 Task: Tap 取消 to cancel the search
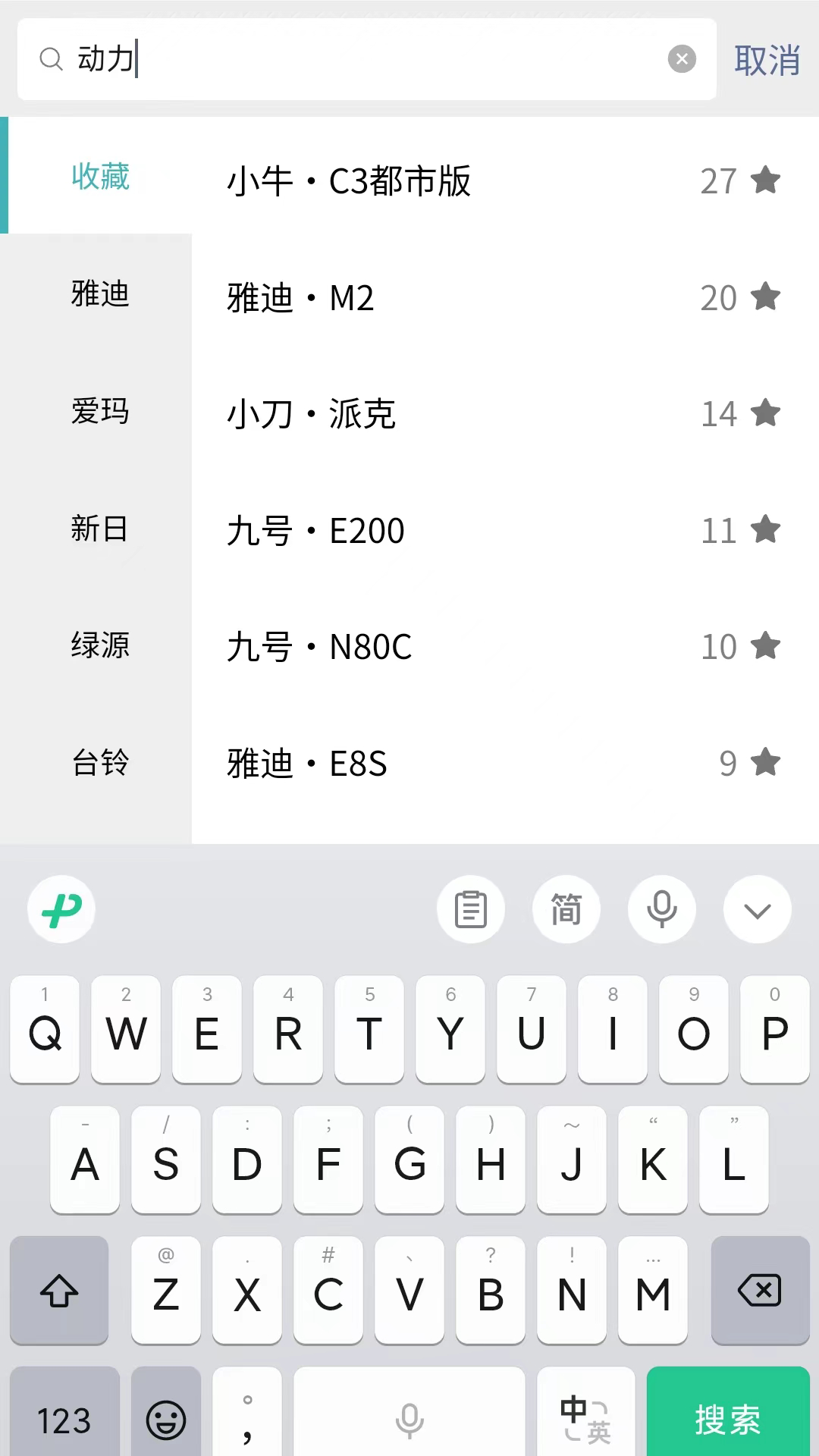[766, 58]
